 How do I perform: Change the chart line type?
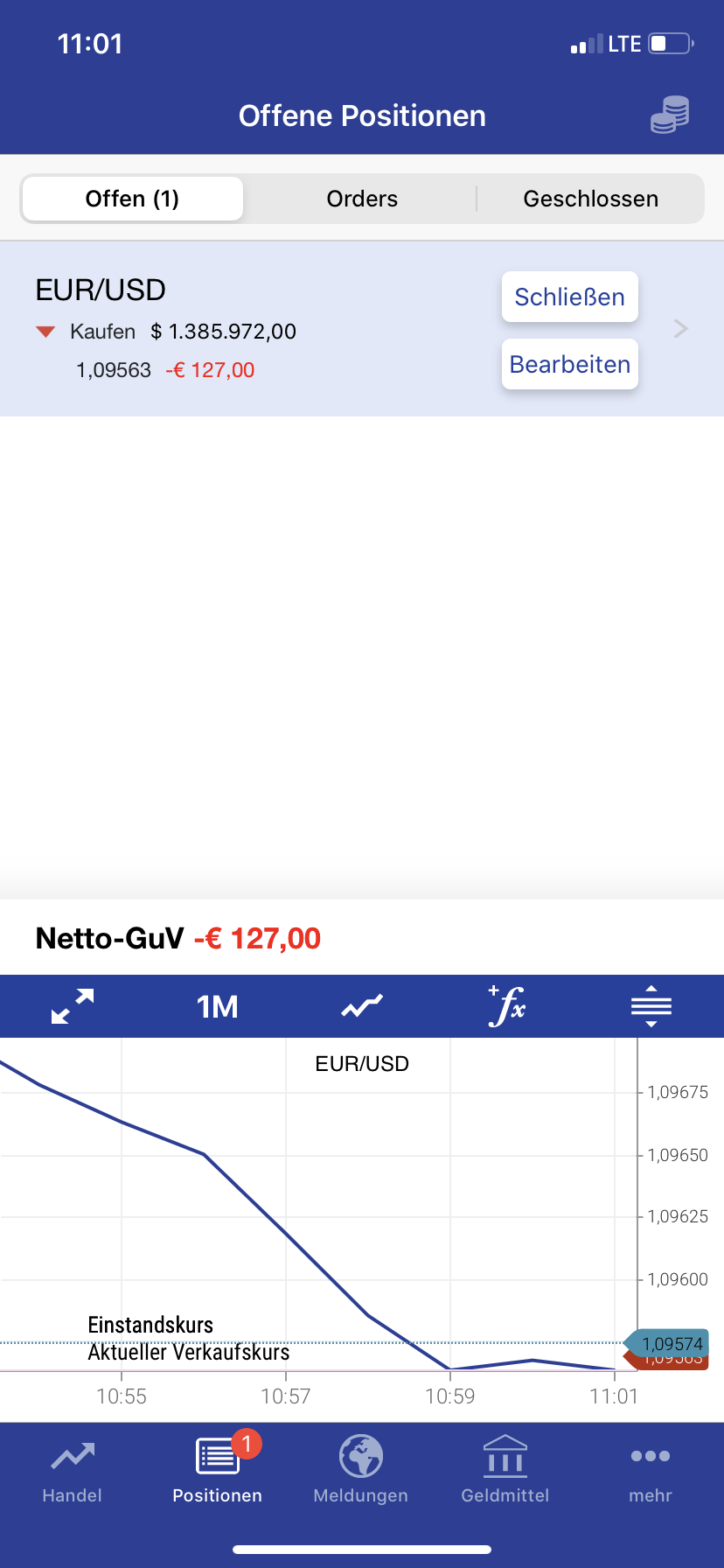point(362,1006)
